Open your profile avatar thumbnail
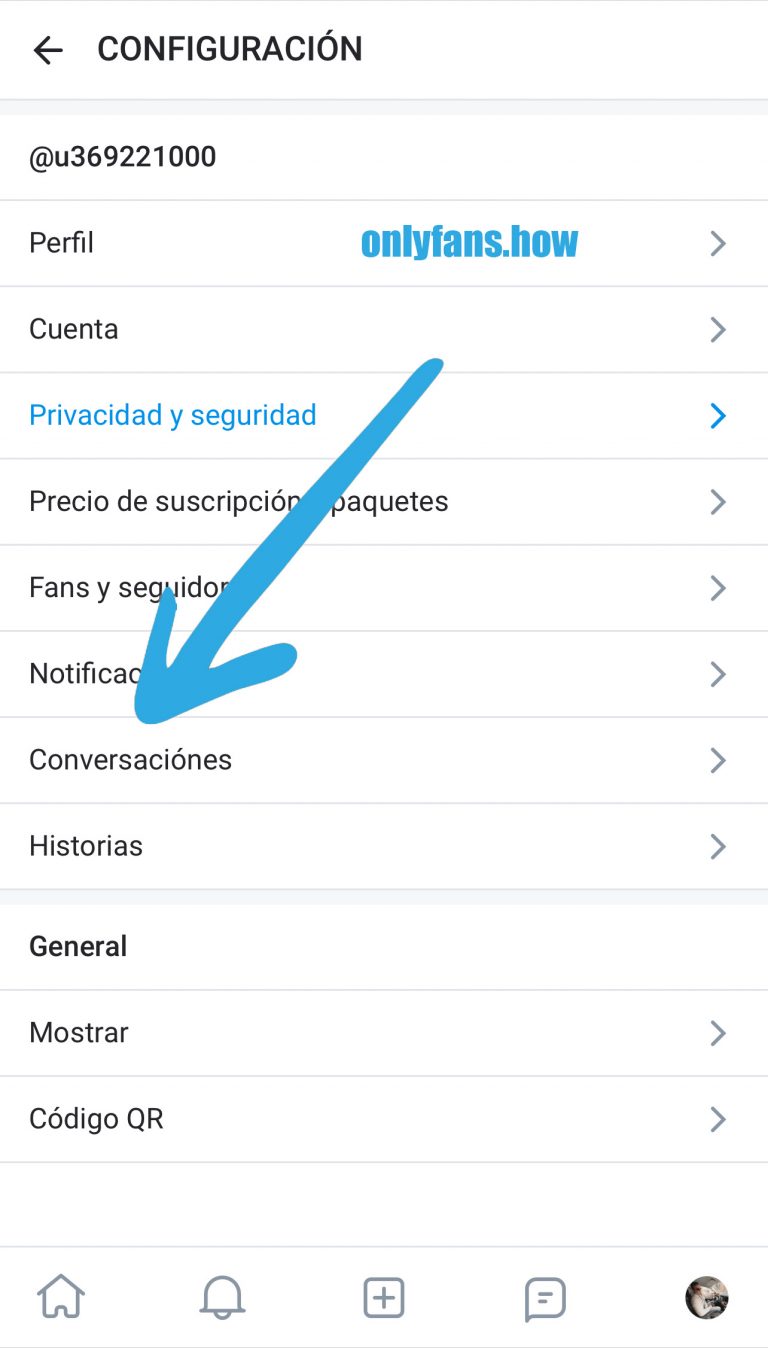The image size is (768, 1348). point(707,1296)
